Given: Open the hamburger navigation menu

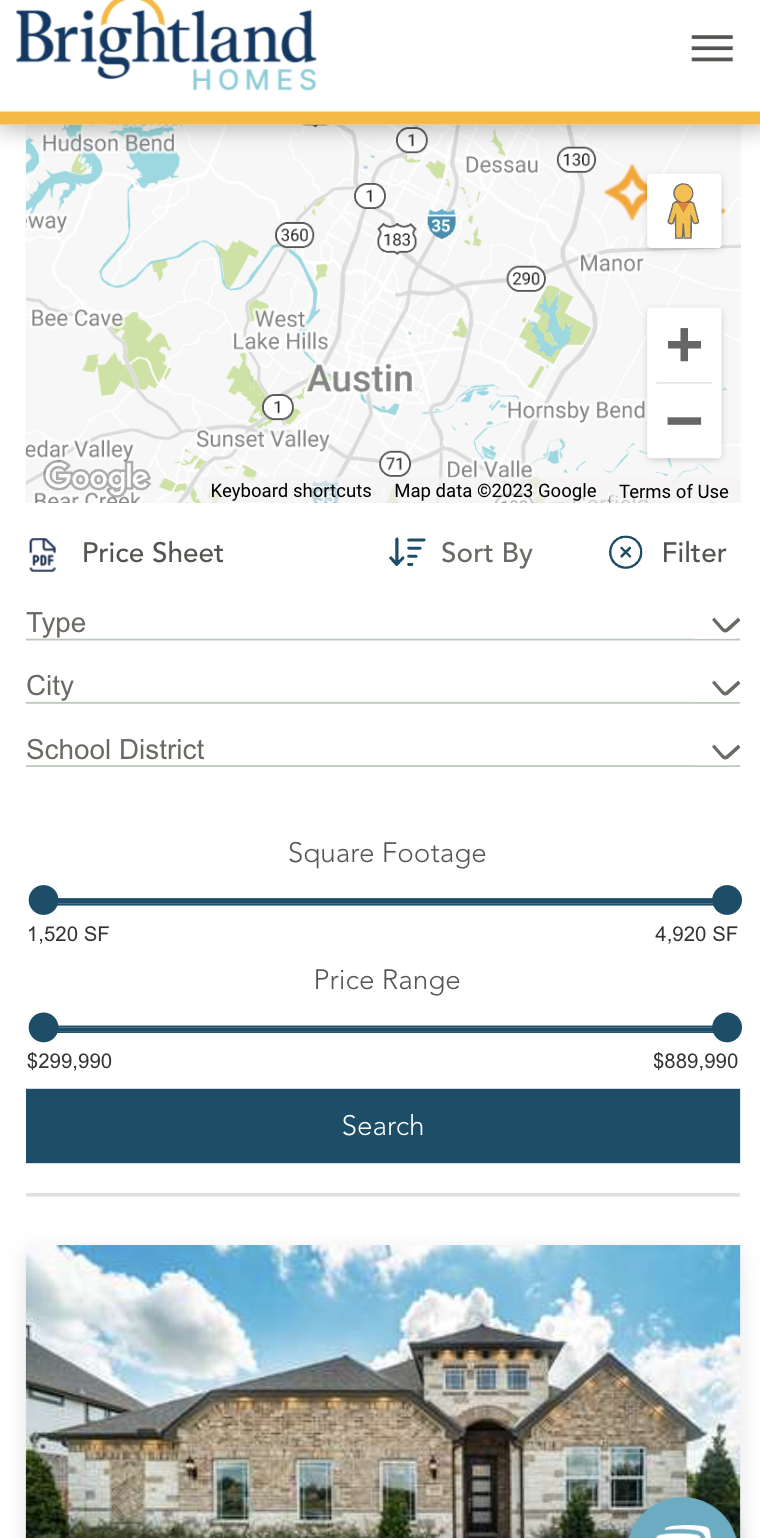Looking at the screenshot, I should click(712, 48).
